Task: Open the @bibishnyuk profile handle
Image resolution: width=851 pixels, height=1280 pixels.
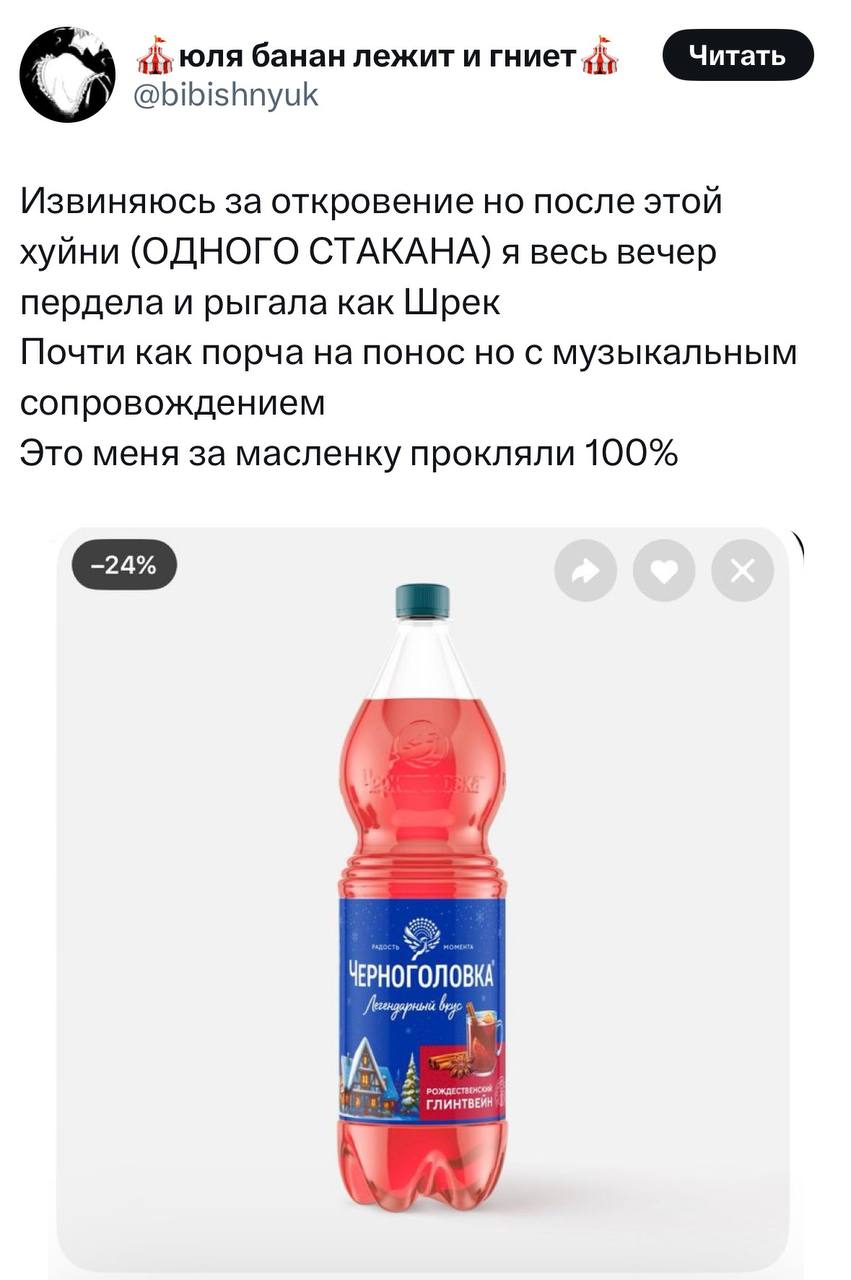Action: click(227, 95)
